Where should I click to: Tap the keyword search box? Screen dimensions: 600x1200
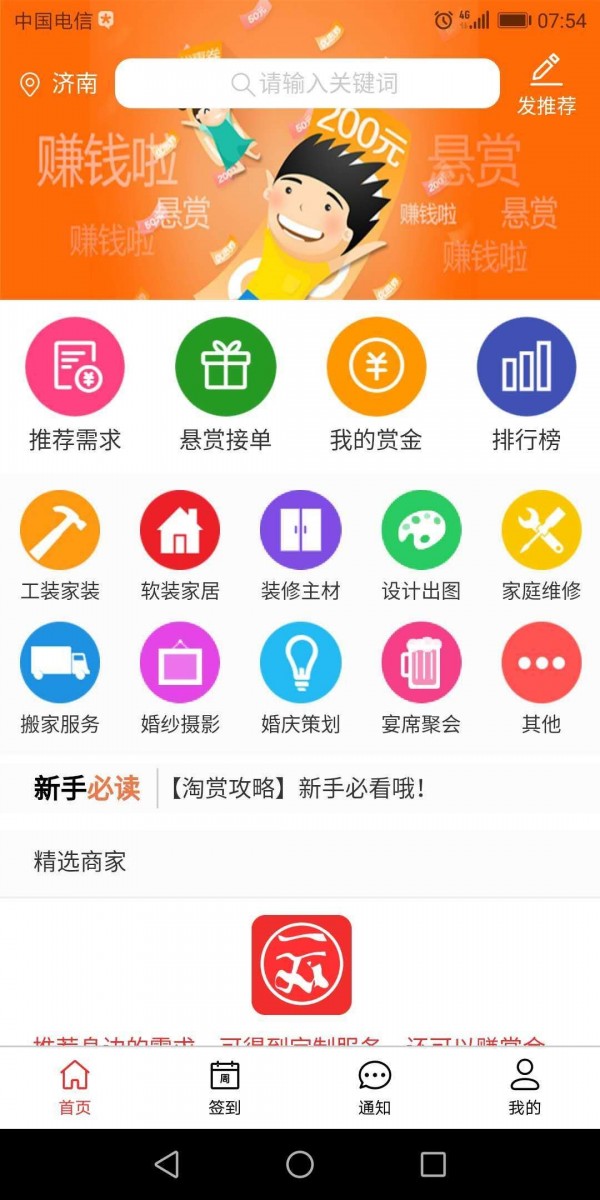click(x=307, y=83)
